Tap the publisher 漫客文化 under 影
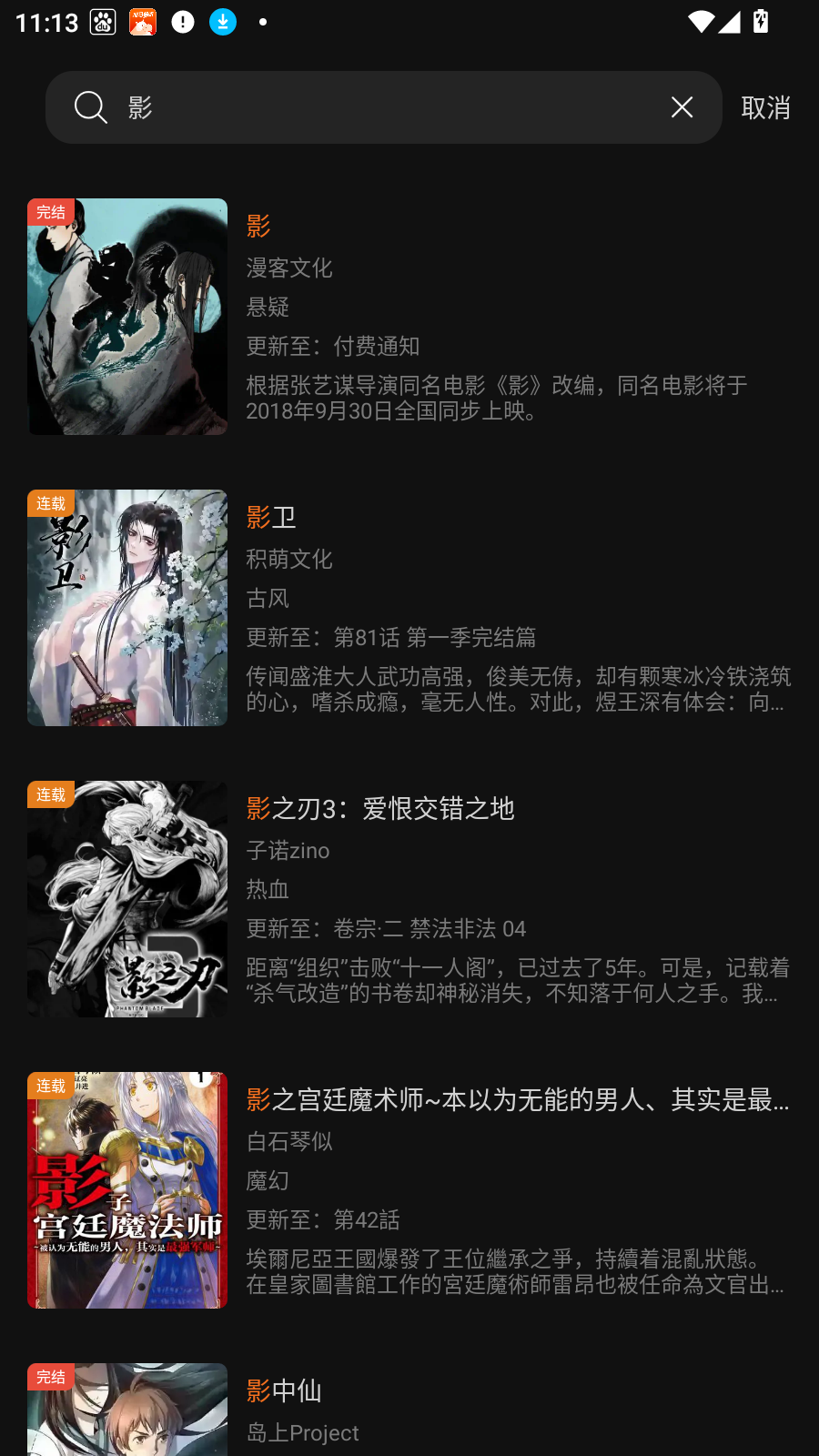 (x=289, y=268)
